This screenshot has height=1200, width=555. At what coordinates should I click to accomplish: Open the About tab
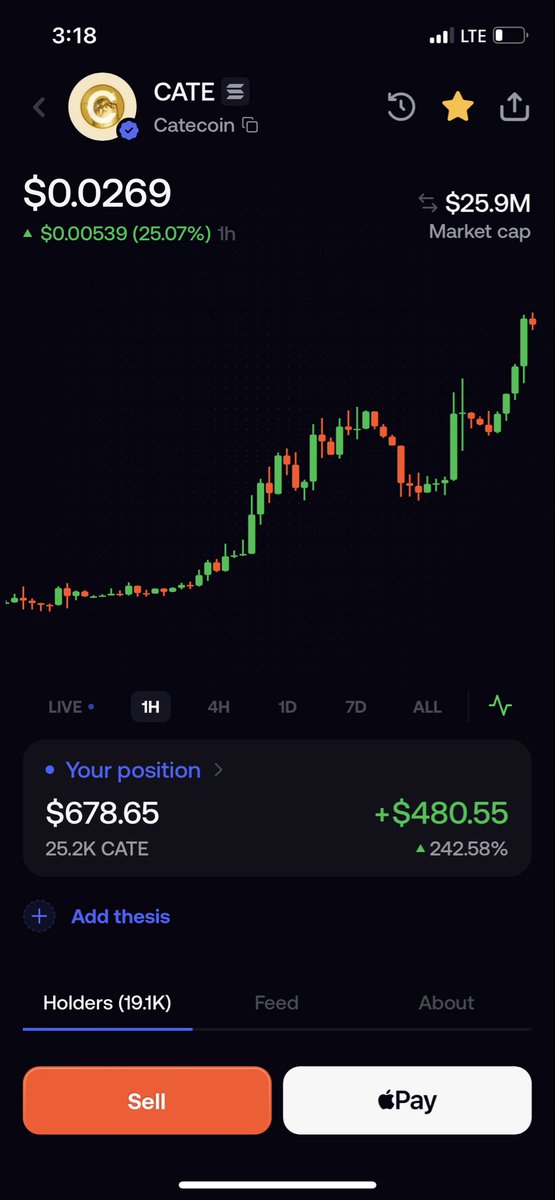pos(446,1003)
